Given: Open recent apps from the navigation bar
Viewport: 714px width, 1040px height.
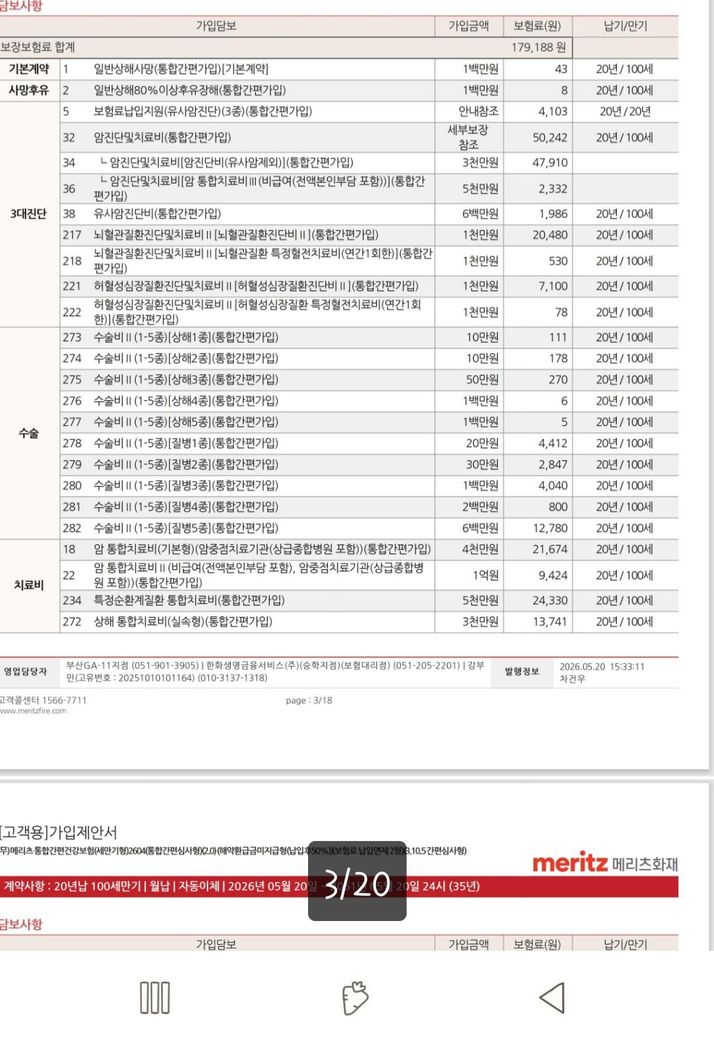Looking at the screenshot, I should click(x=155, y=998).
